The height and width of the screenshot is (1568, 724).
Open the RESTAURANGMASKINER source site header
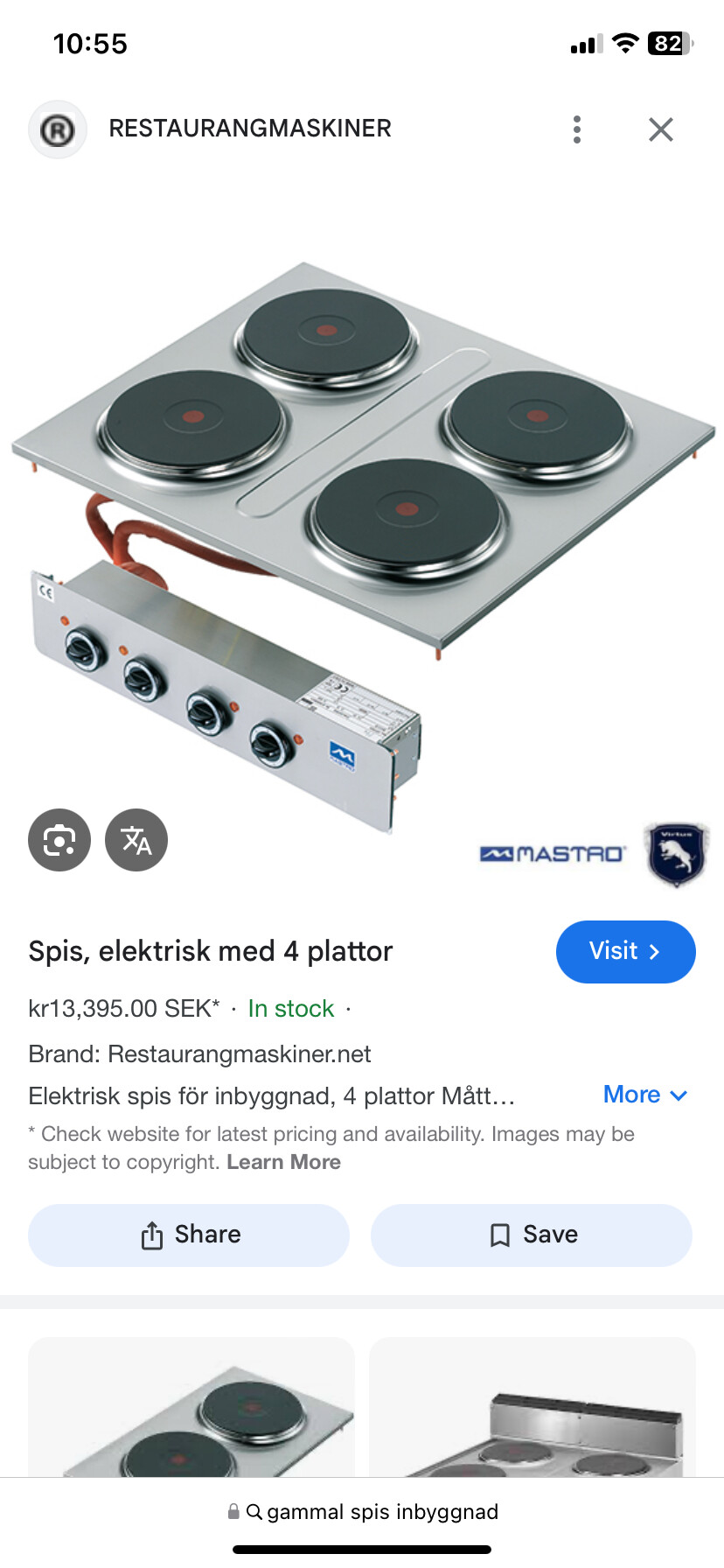pyautogui.click(x=249, y=129)
